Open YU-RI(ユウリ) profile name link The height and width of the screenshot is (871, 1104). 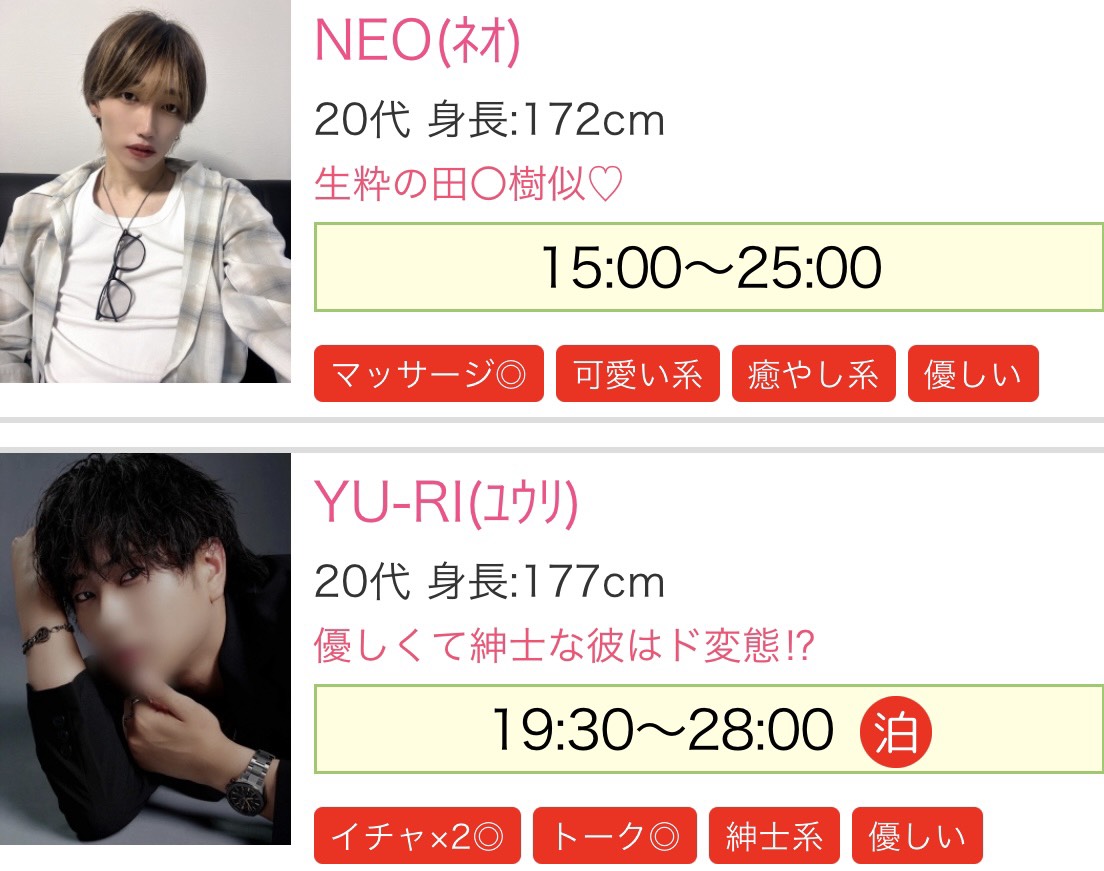(x=446, y=505)
